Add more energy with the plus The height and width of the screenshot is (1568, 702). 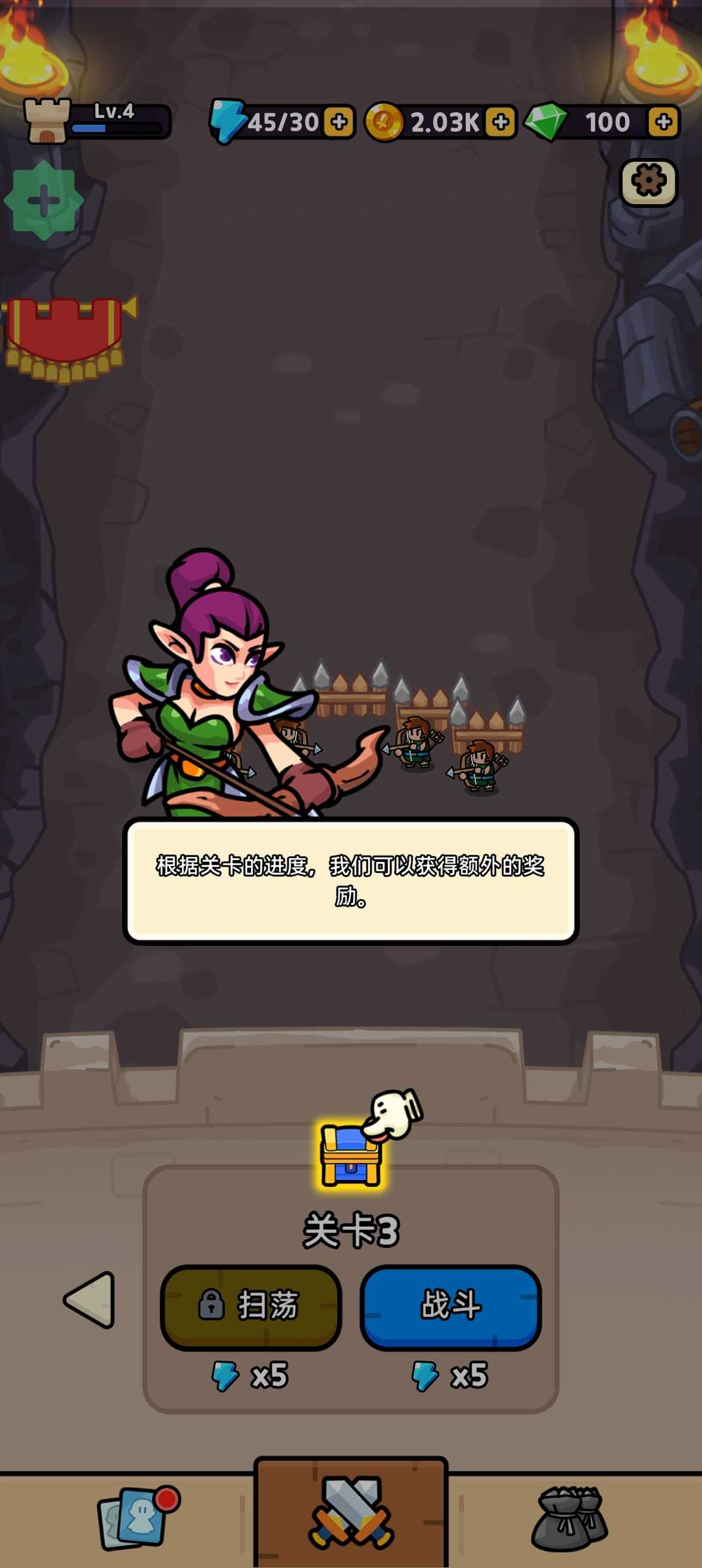tap(339, 122)
